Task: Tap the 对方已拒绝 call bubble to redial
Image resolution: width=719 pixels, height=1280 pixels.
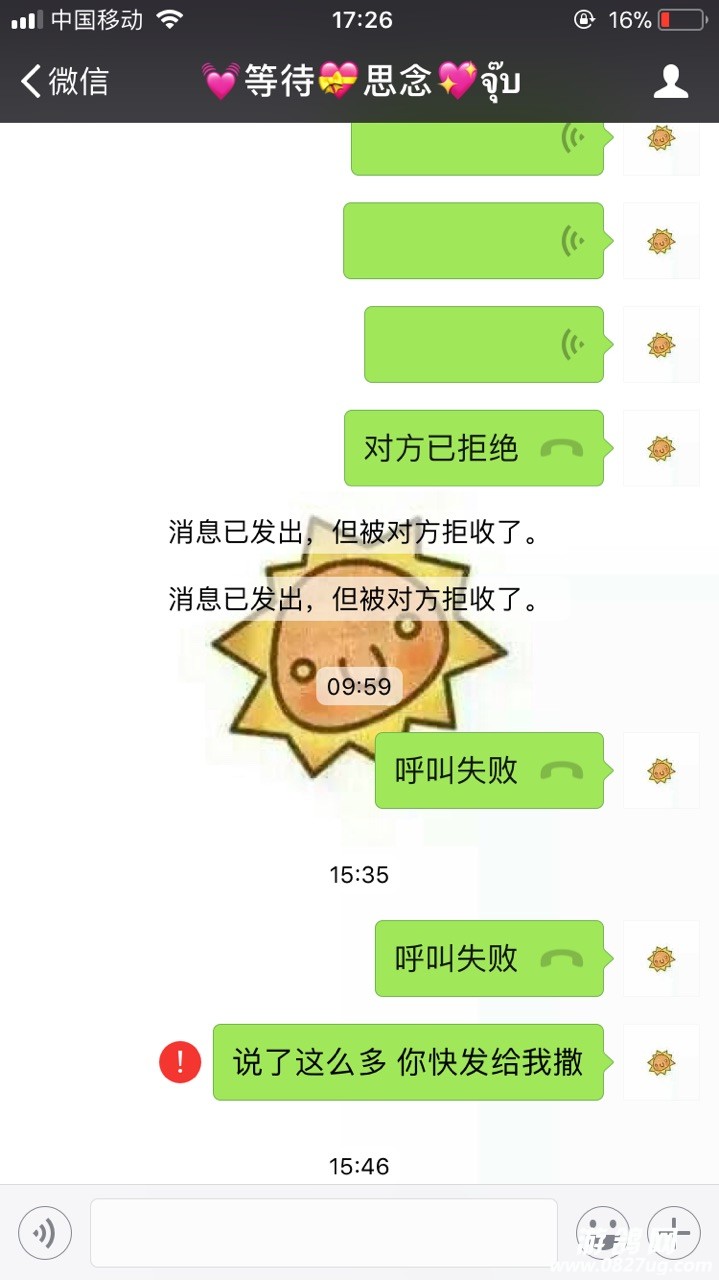Action: pyautogui.click(x=473, y=448)
